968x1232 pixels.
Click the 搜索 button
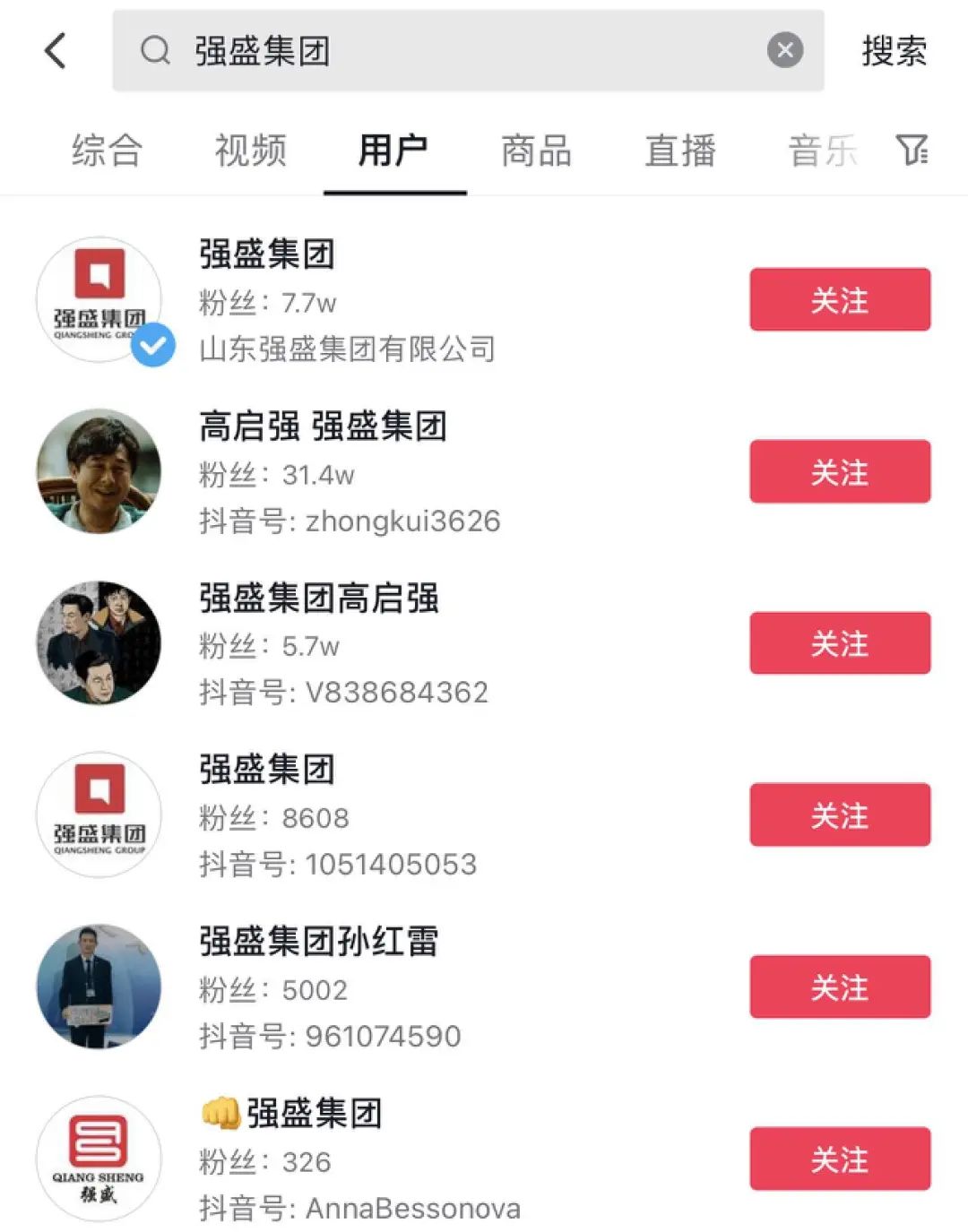tap(894, 51)
